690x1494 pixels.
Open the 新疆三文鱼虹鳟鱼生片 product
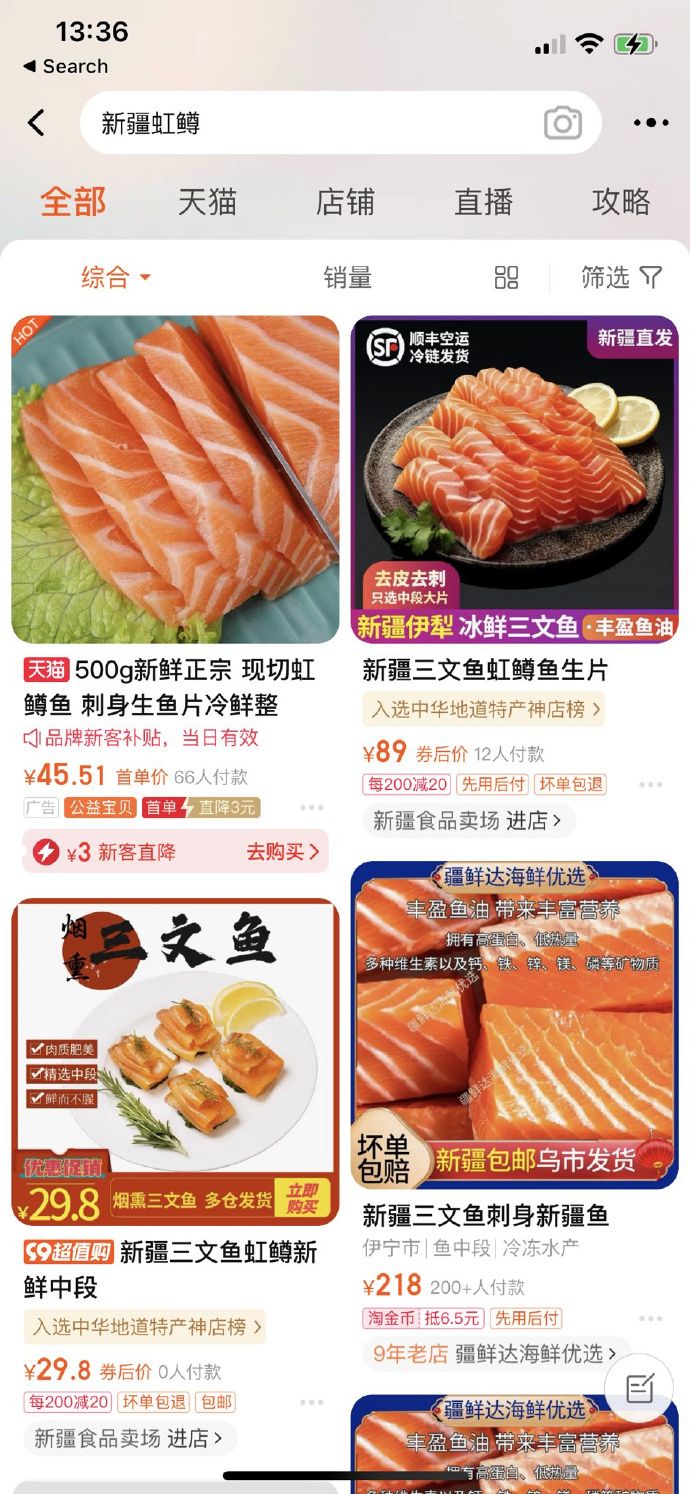click(514, 480)
